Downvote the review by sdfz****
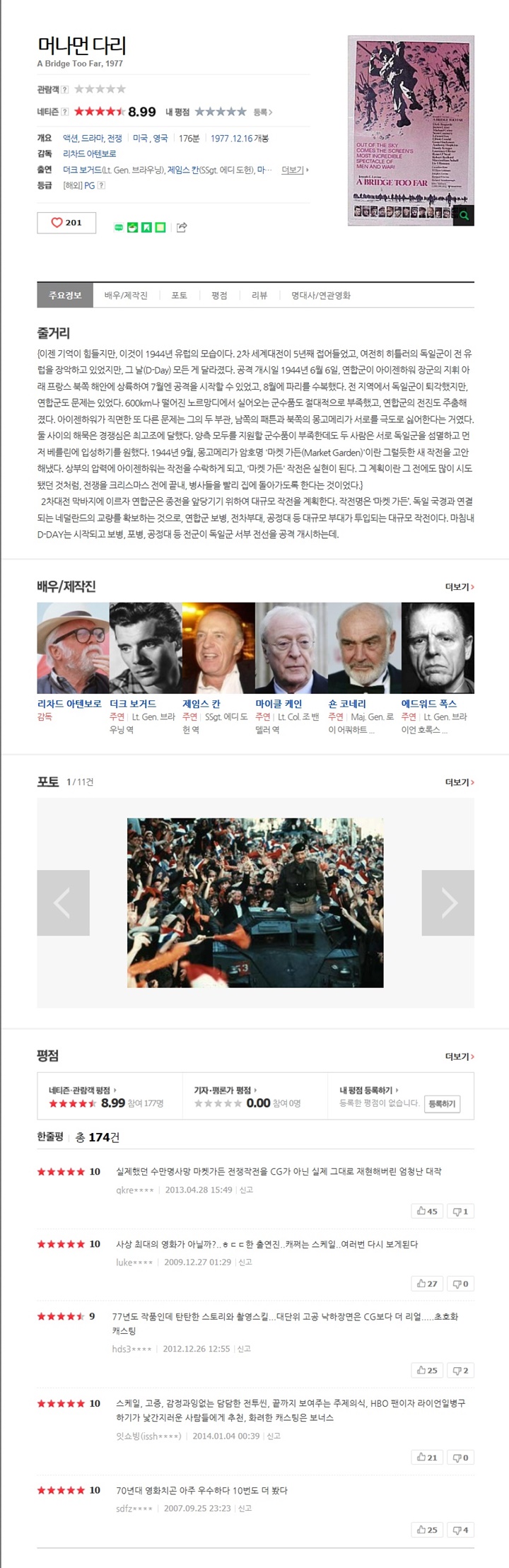 [x=460, y=1530]
